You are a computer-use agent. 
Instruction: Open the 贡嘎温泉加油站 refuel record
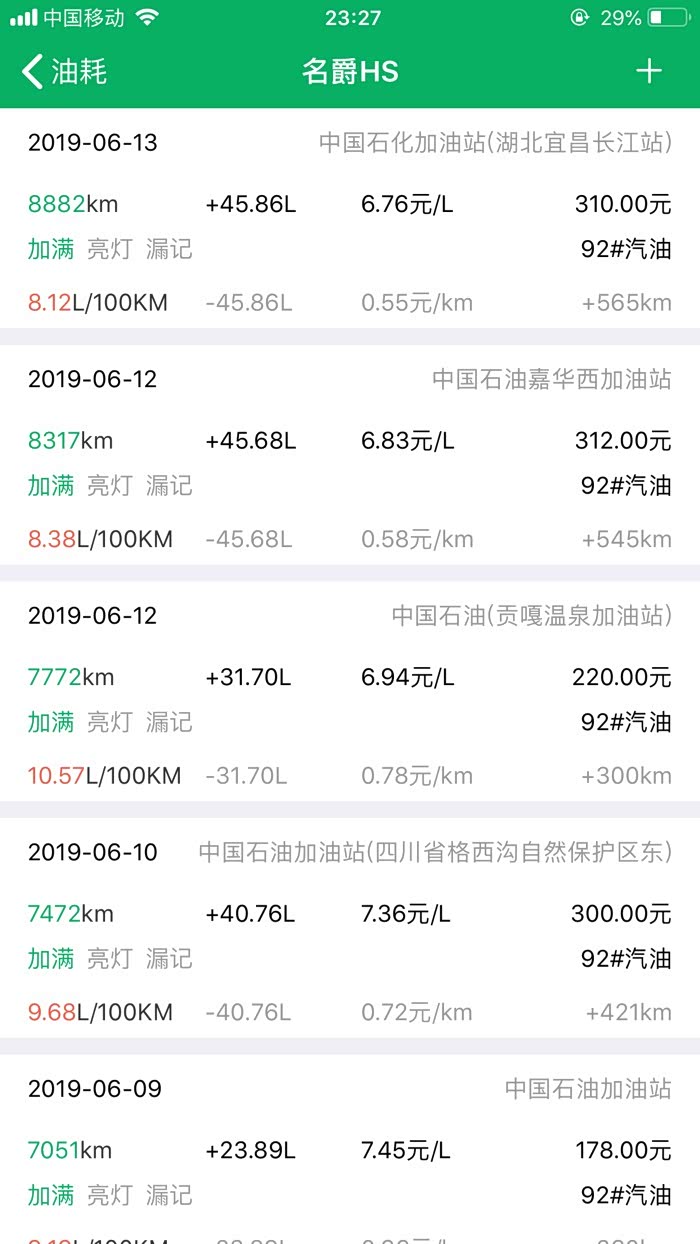[x=350, y=695]
